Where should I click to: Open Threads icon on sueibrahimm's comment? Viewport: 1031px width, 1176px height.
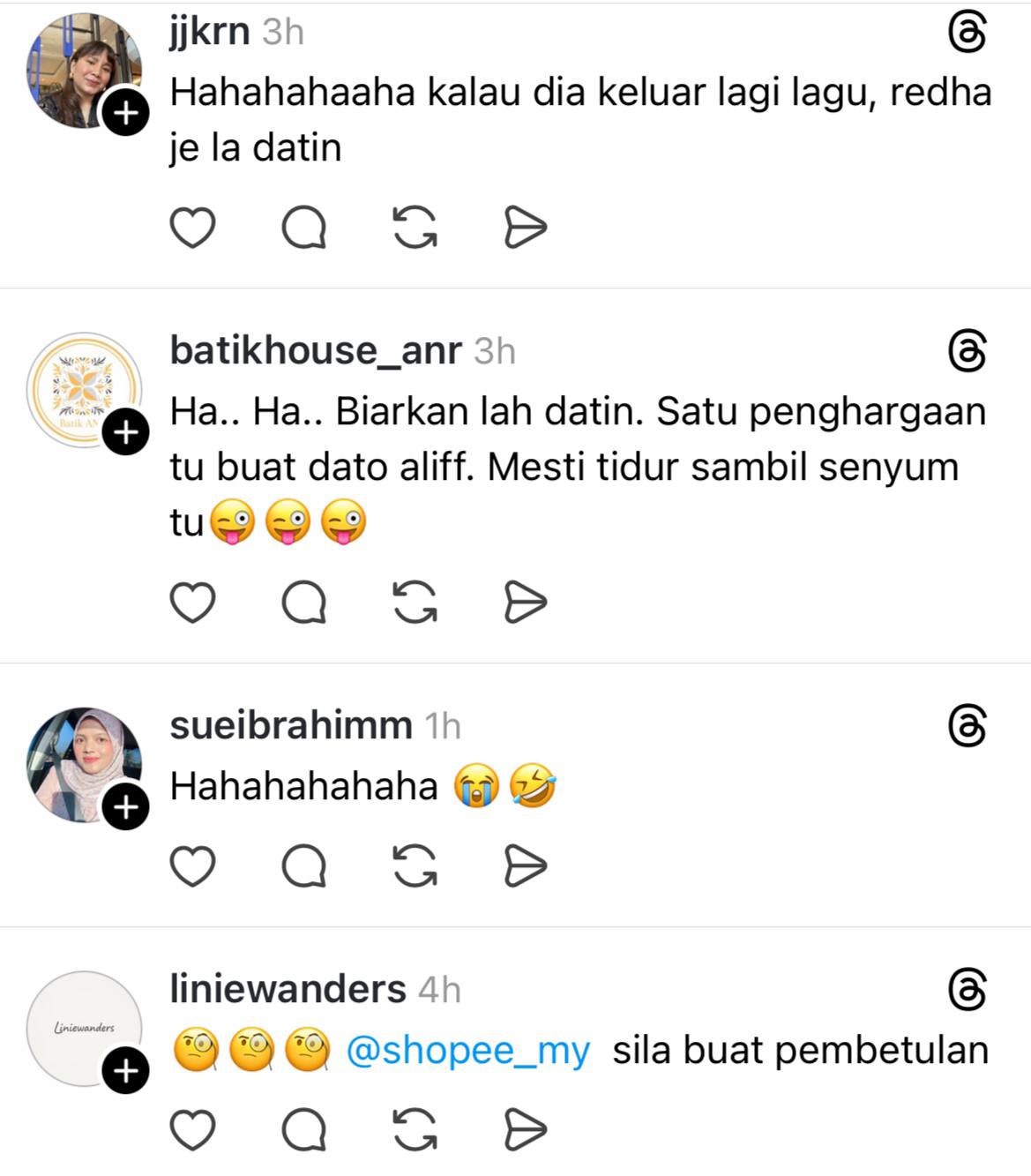[x=967, y=726]
